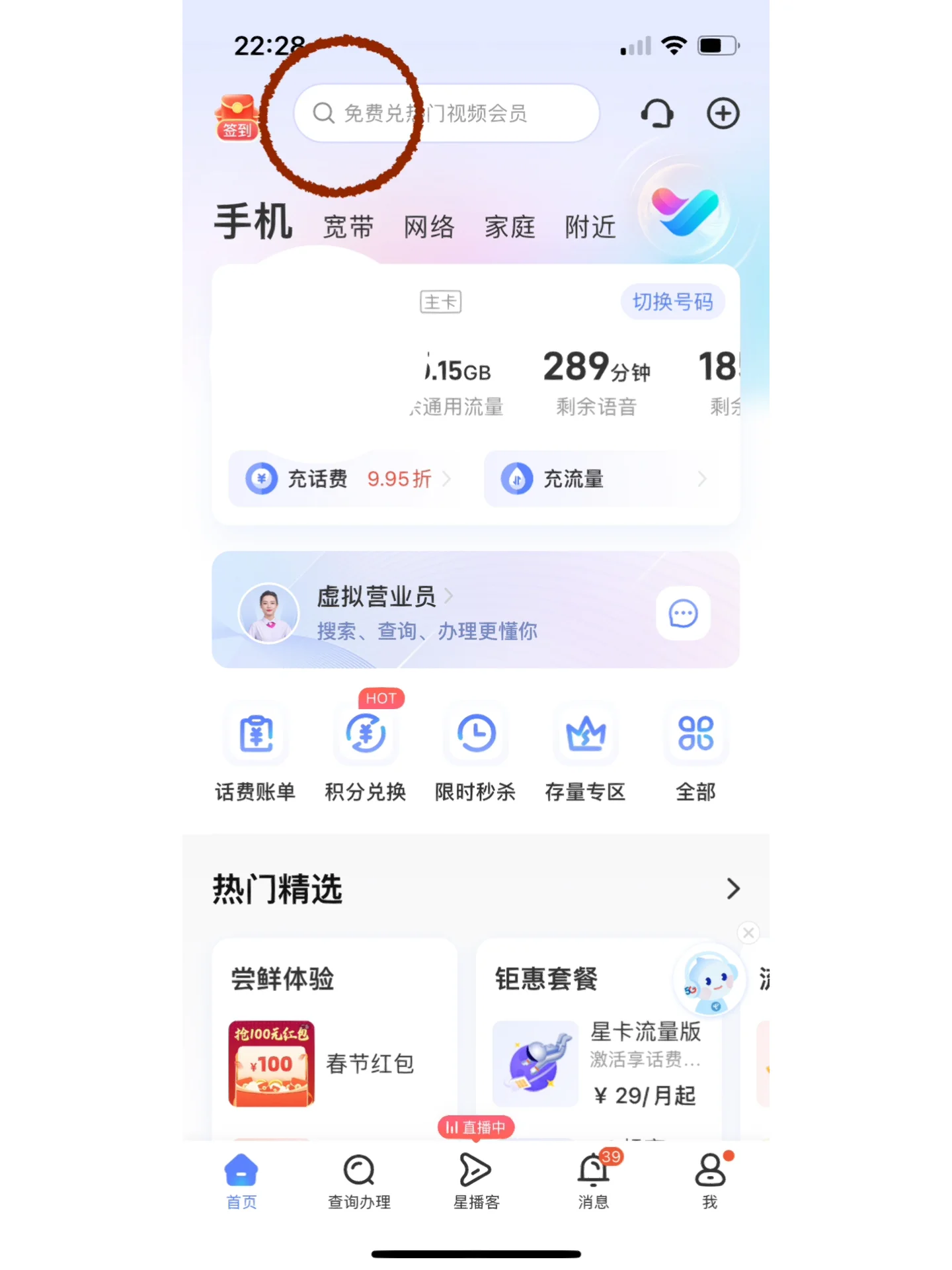Expand 热门精选 with the arrow
The image size is (952, 1270).
733,888
